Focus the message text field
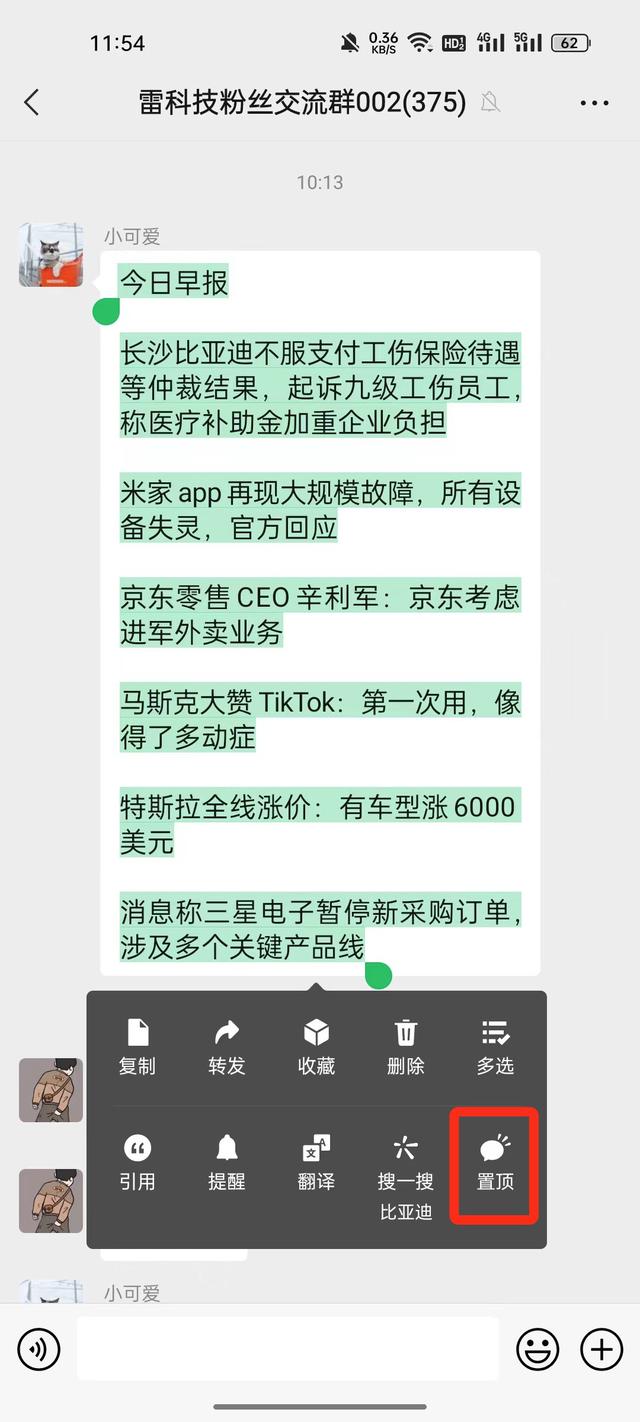This screenshot has height=1422, width=640. tap(288, 1350)
